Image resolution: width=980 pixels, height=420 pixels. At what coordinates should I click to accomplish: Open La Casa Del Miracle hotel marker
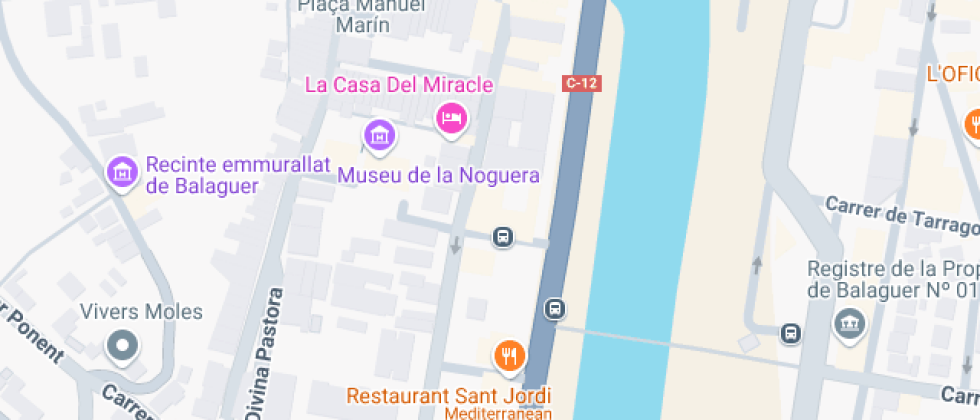coord(451,119)
